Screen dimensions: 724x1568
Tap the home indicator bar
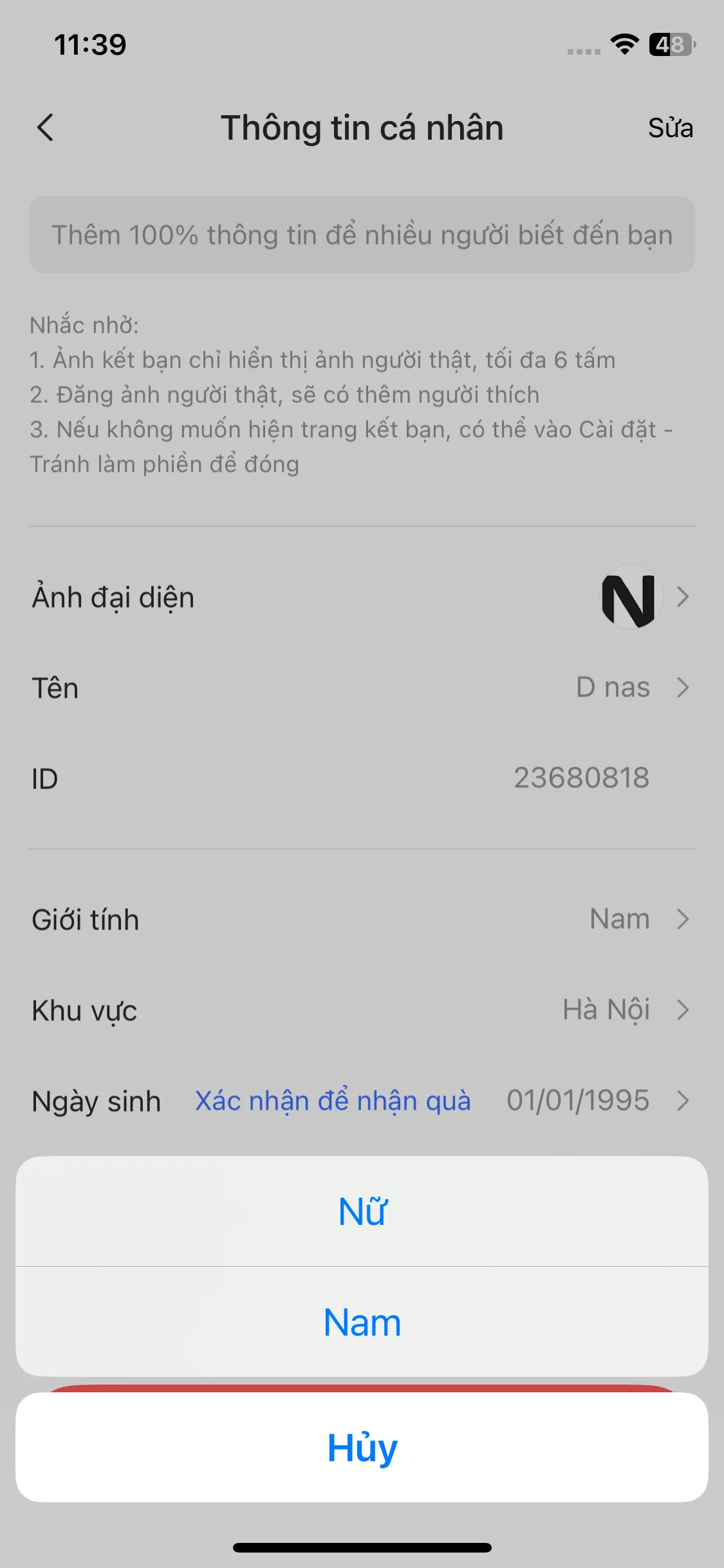click(362, 1547)
